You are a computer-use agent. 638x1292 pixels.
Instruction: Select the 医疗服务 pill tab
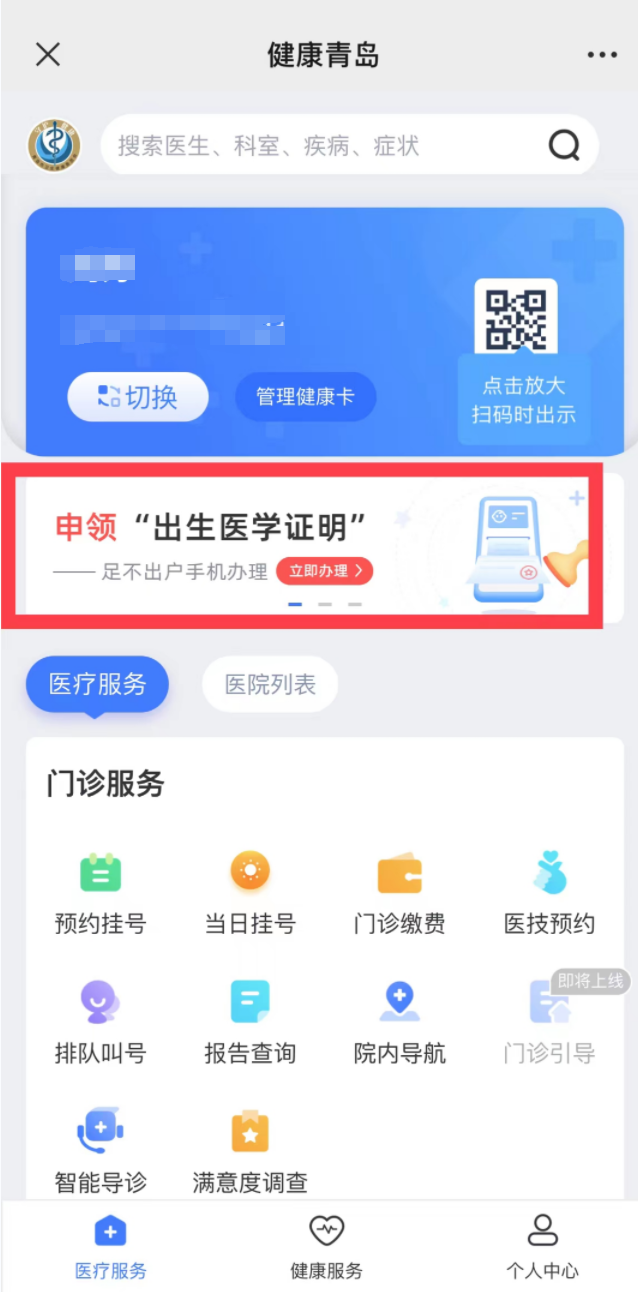point(97,685)
